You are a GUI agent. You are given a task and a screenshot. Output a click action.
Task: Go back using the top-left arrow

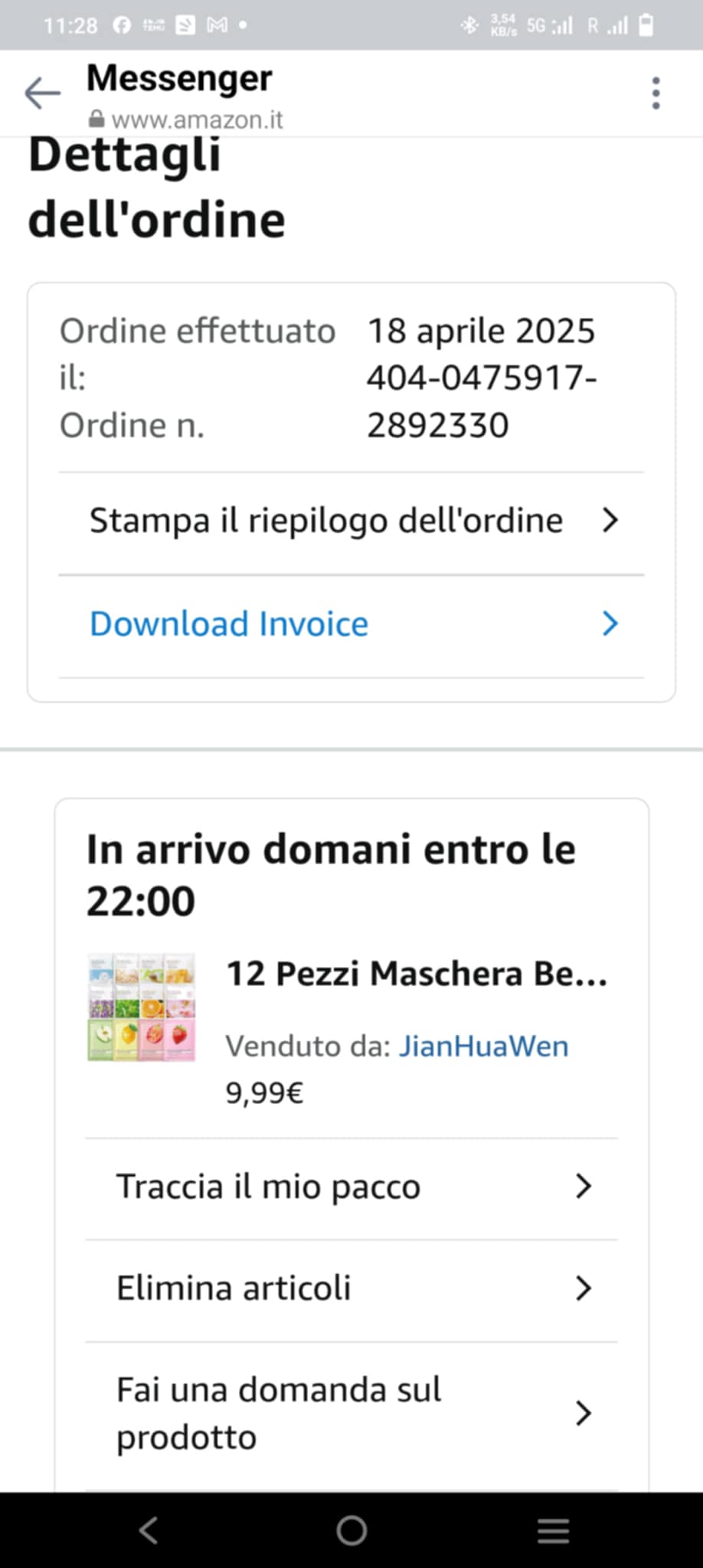(x=42, y=93)
